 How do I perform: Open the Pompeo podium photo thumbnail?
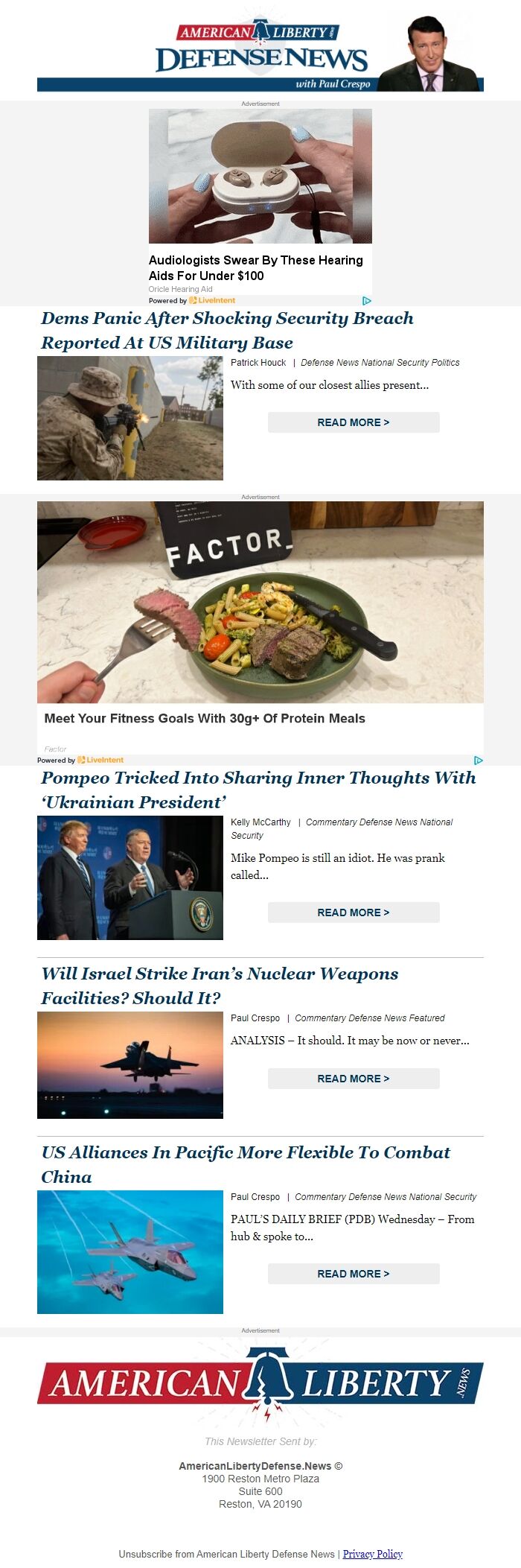click(130, 877)
